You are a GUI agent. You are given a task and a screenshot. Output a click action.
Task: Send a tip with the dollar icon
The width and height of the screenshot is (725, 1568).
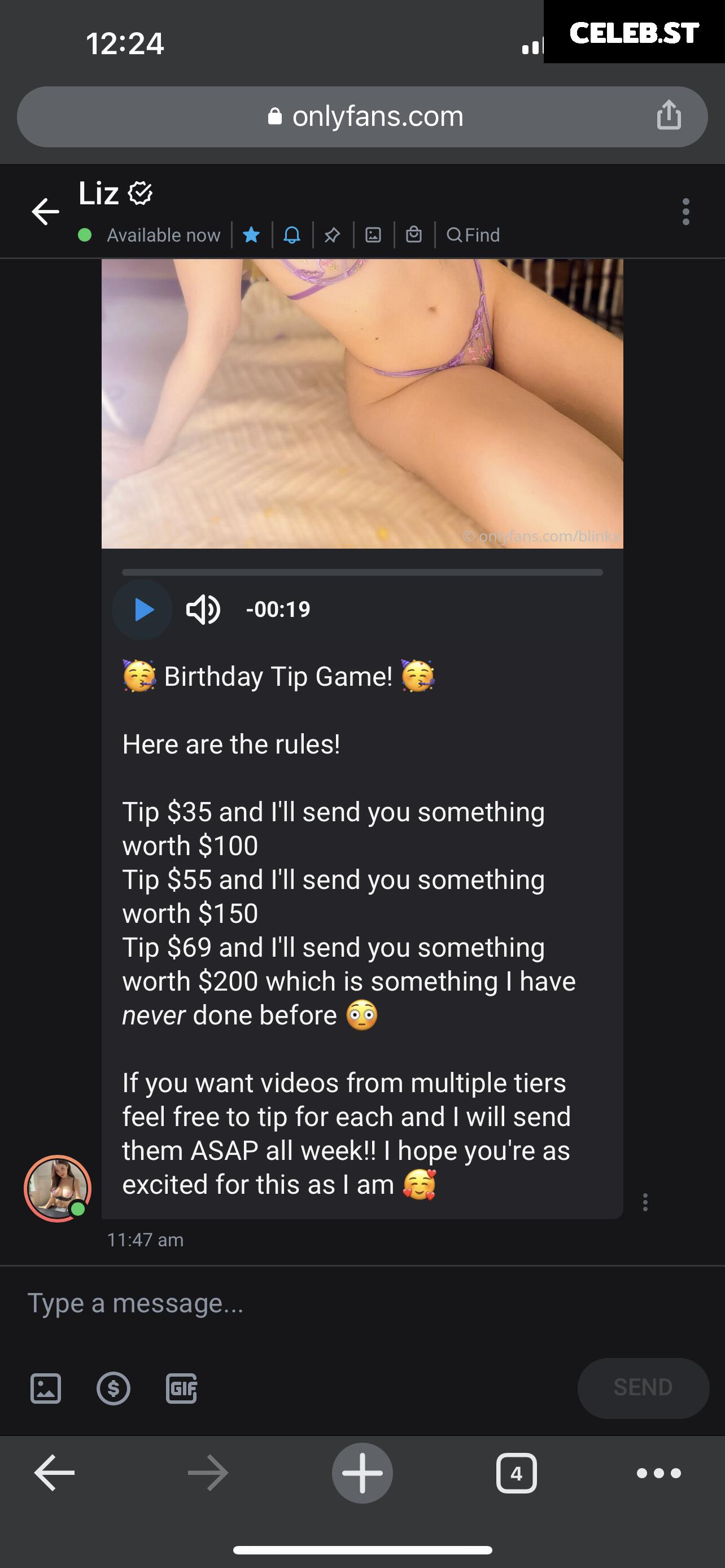tap(113, 1389)
